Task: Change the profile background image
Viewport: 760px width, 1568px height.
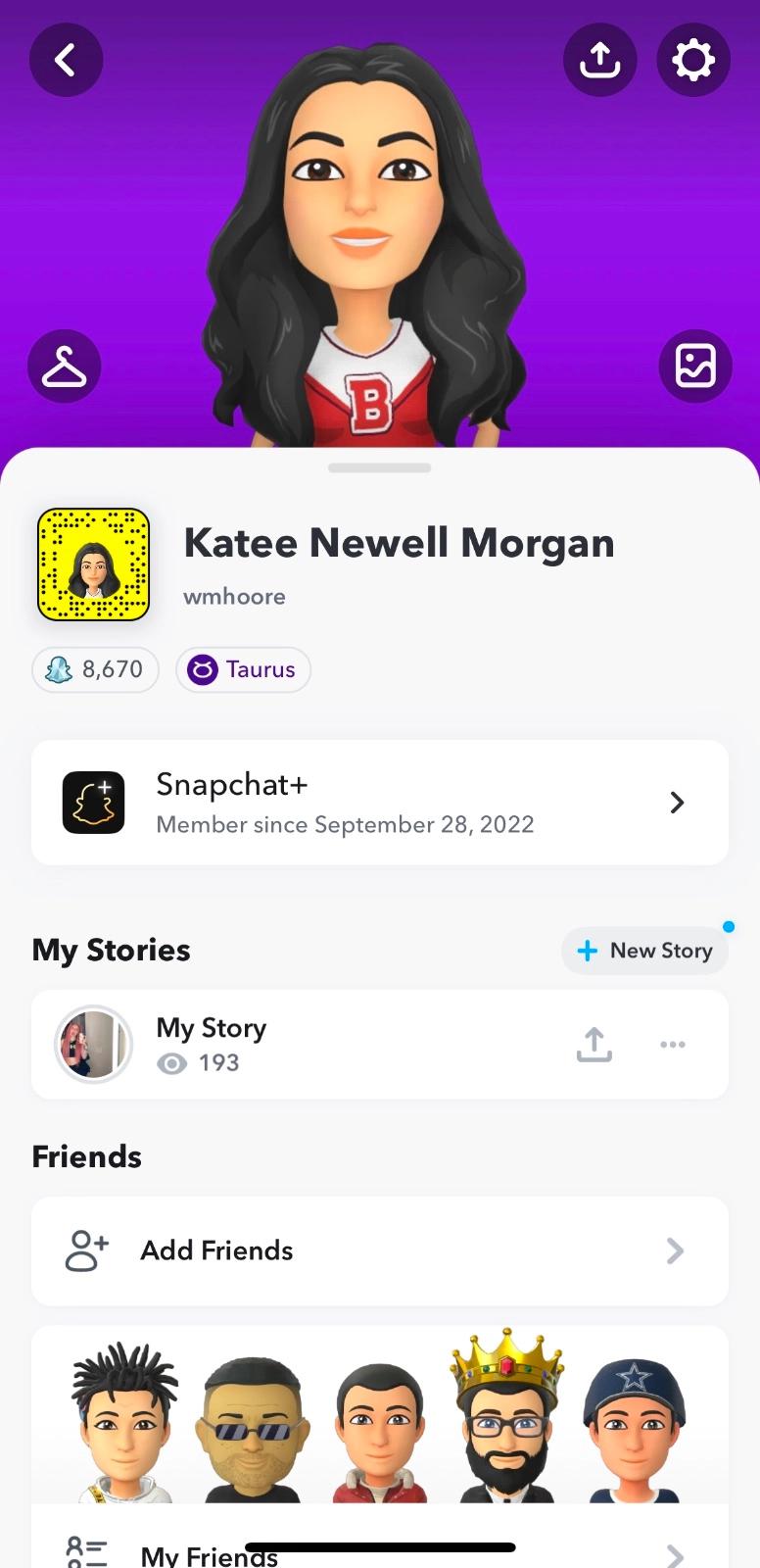Action: pyautogui.click(x=695, y=367)
